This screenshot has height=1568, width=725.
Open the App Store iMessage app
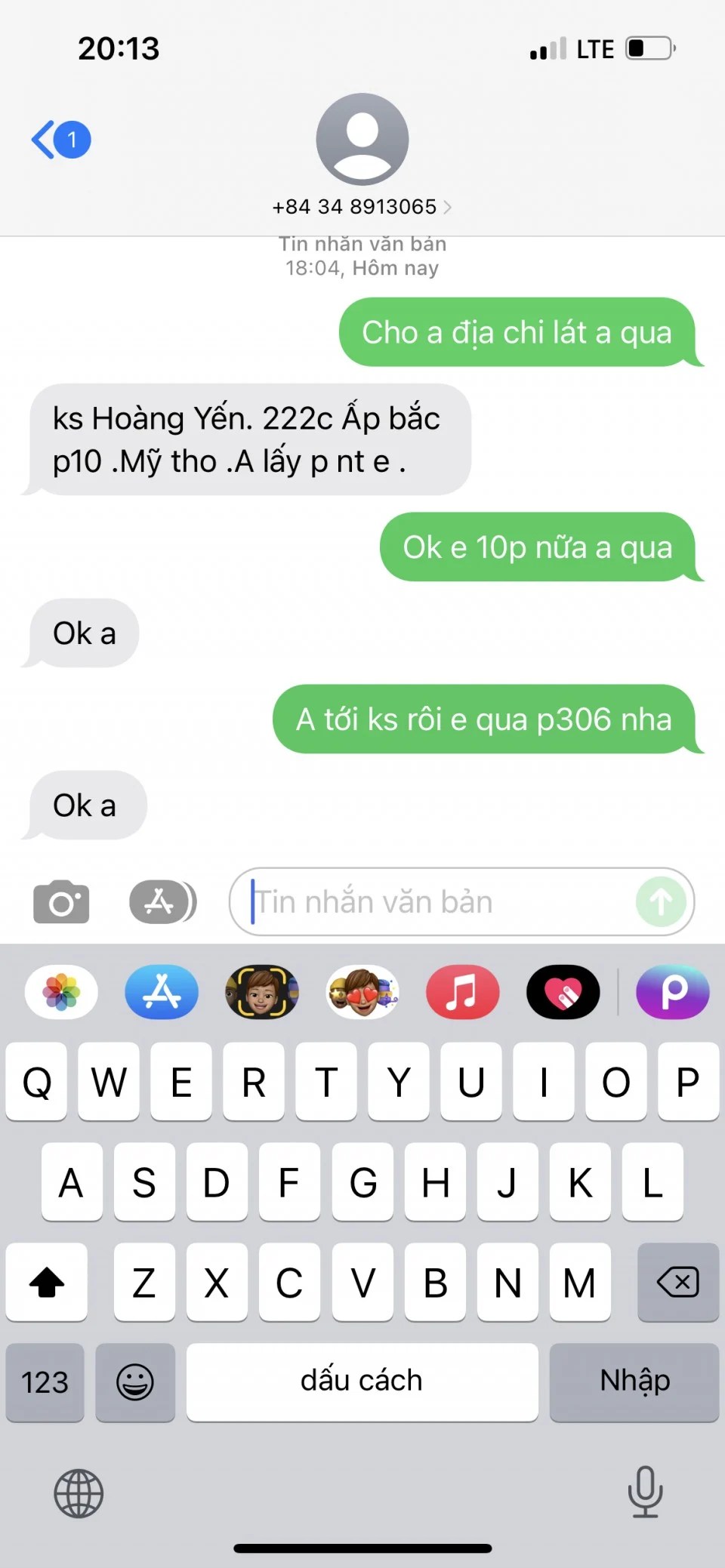162,992
